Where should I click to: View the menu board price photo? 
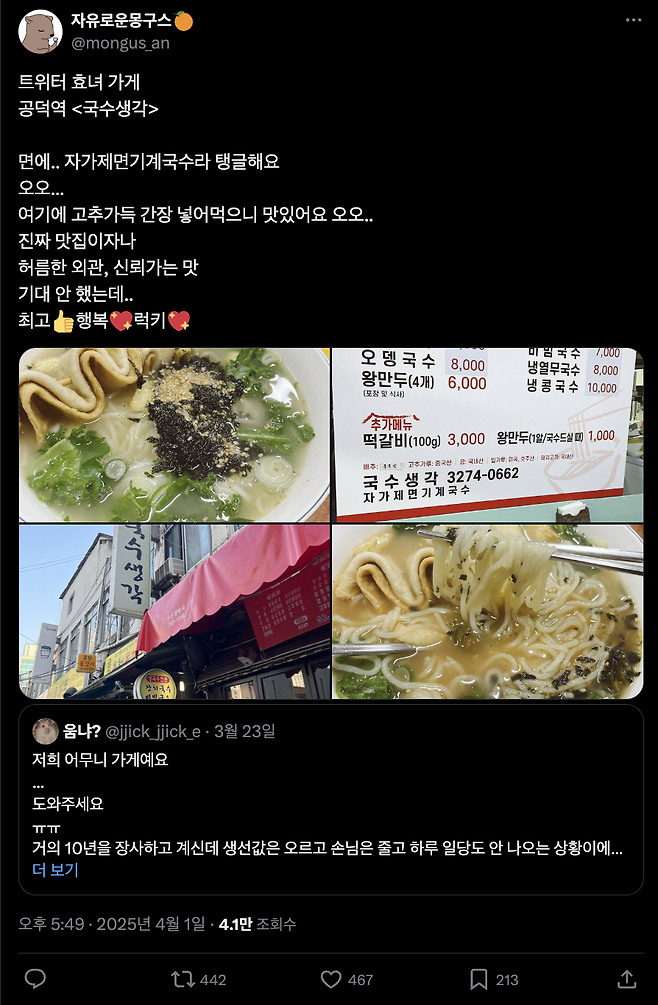click(x=487, y=435)
